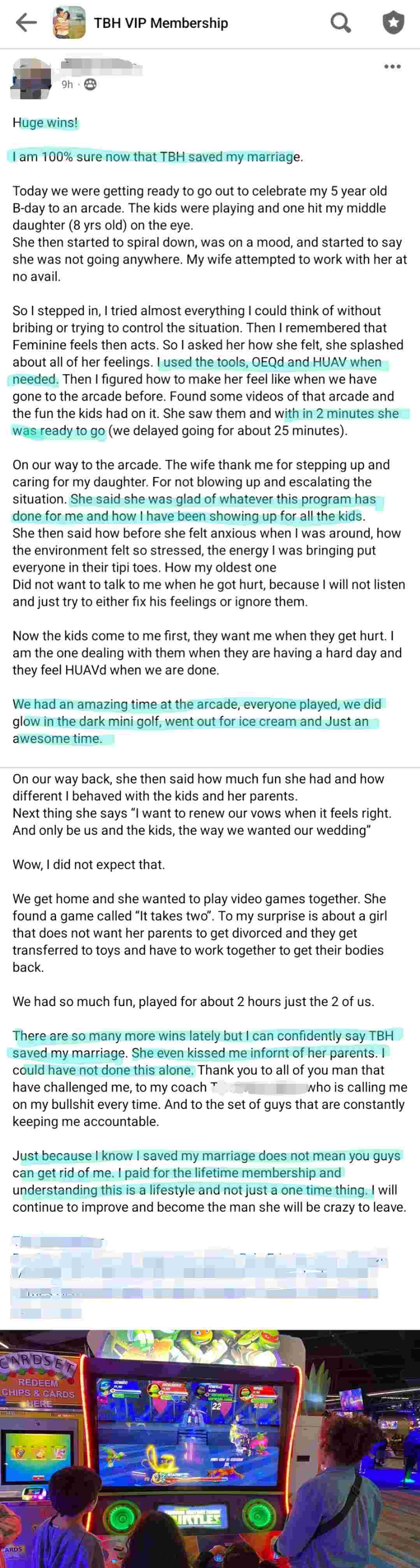The height and width of the screenshot is (1568, 420).
Task: Open search in the TBH VIP Membership group
Action: [x=340, y=23]
